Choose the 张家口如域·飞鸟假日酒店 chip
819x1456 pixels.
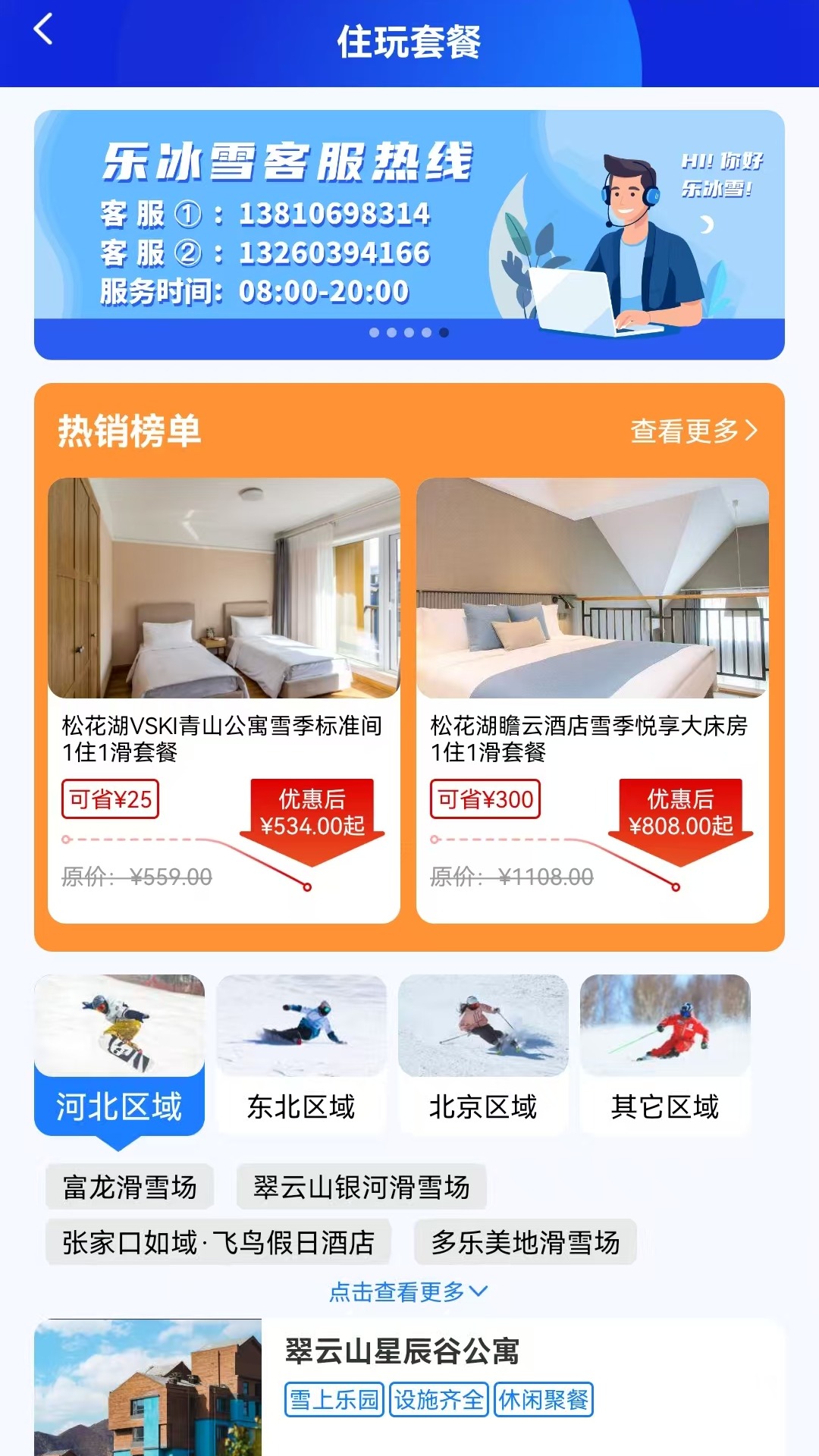[x=218, y=1242]
